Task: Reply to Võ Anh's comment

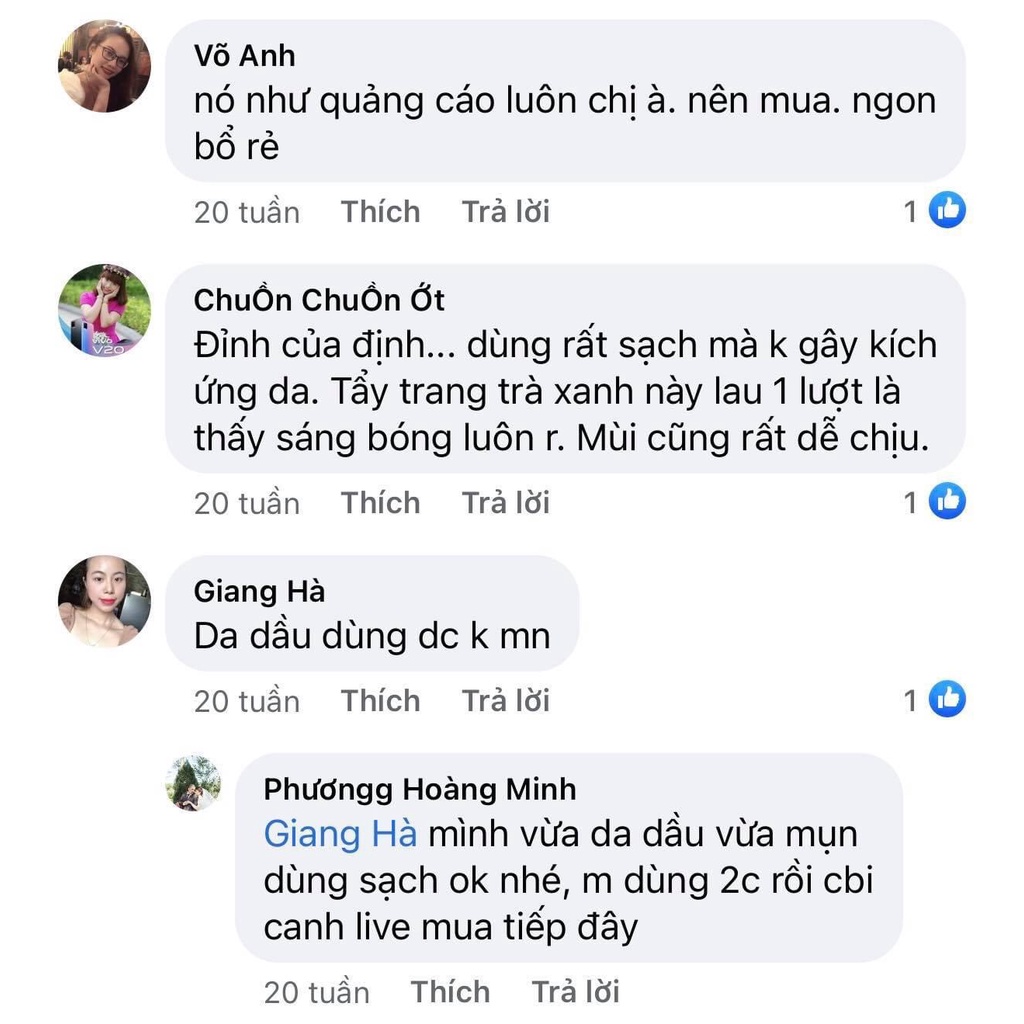Action: point(505,212)
